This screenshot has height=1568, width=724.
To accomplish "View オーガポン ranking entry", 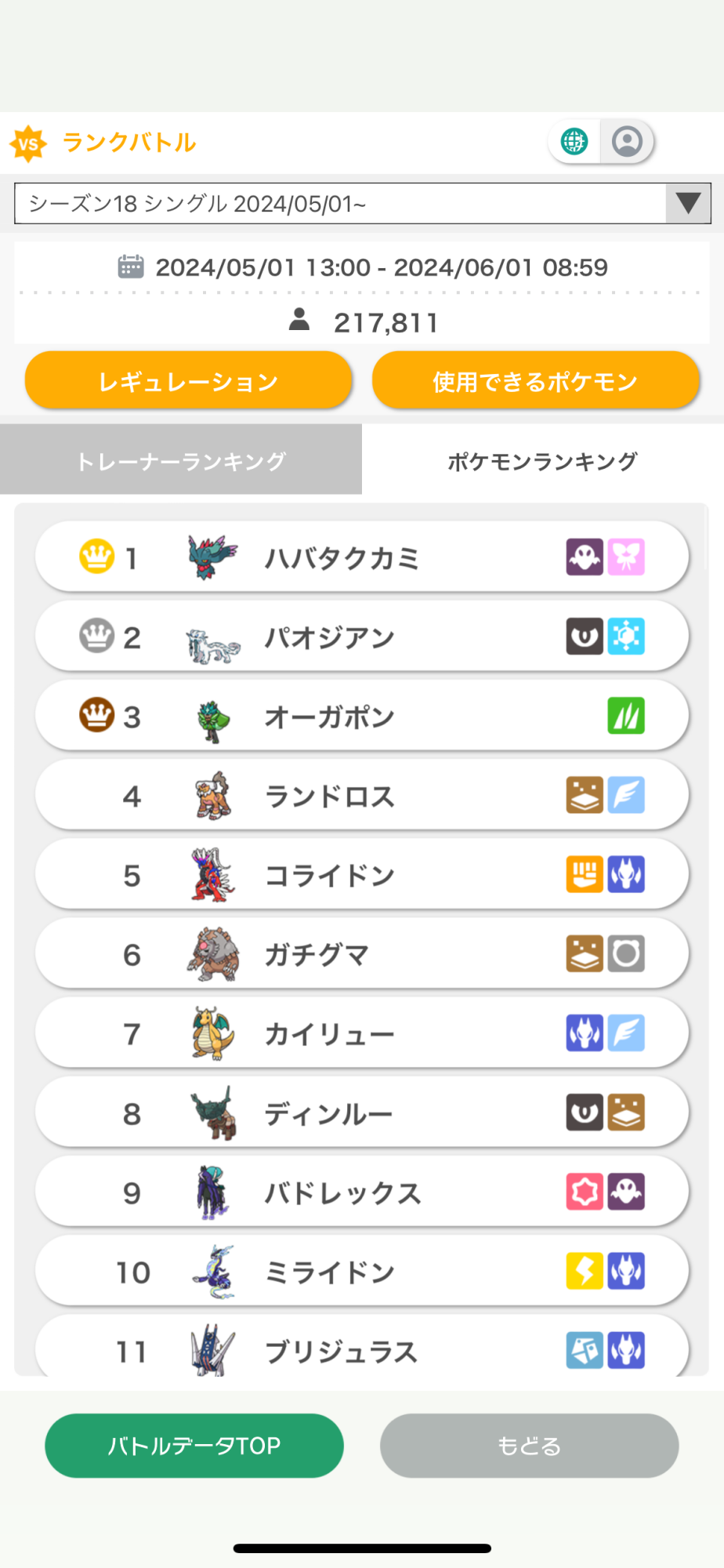I will [362, 716].
